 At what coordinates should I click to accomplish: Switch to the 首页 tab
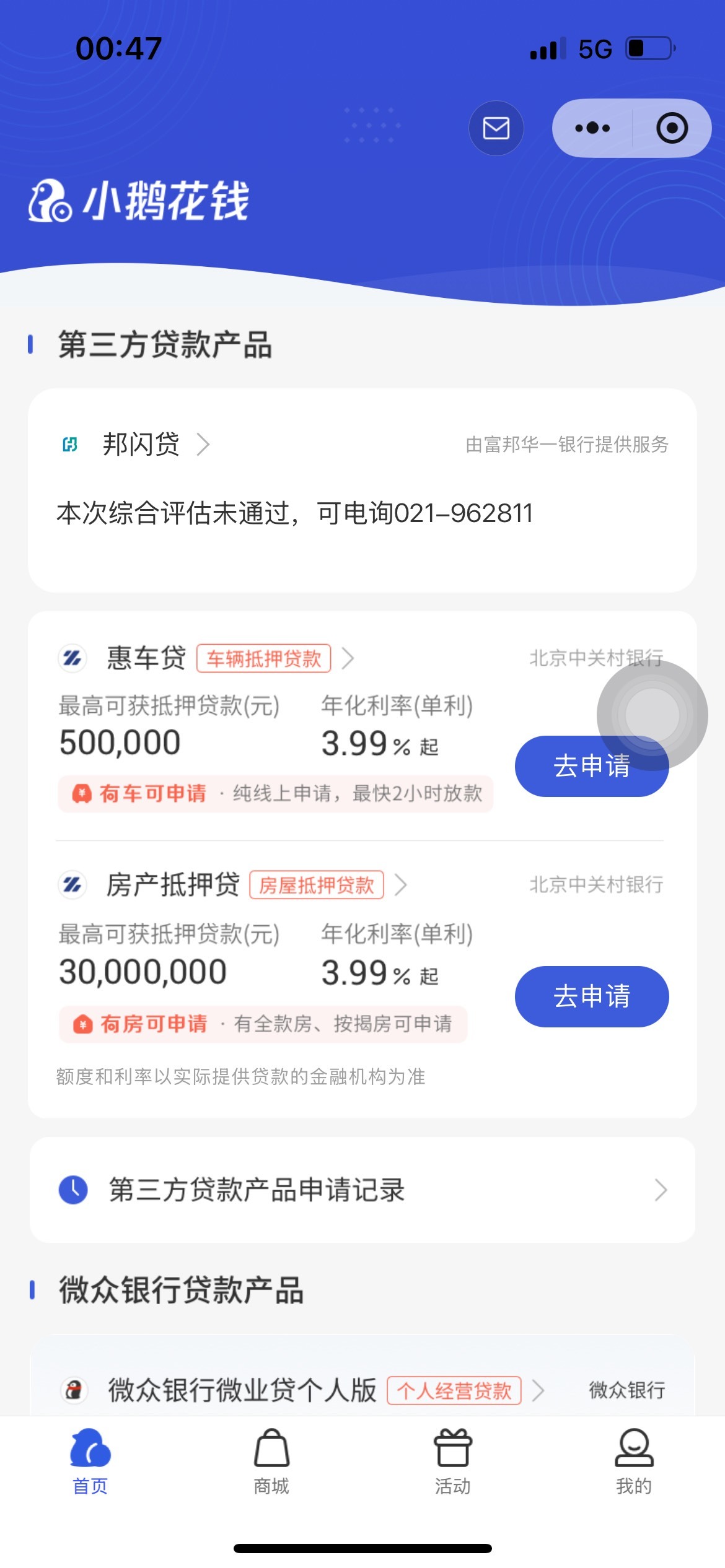pyautogui.click(x=90, y=1463)
